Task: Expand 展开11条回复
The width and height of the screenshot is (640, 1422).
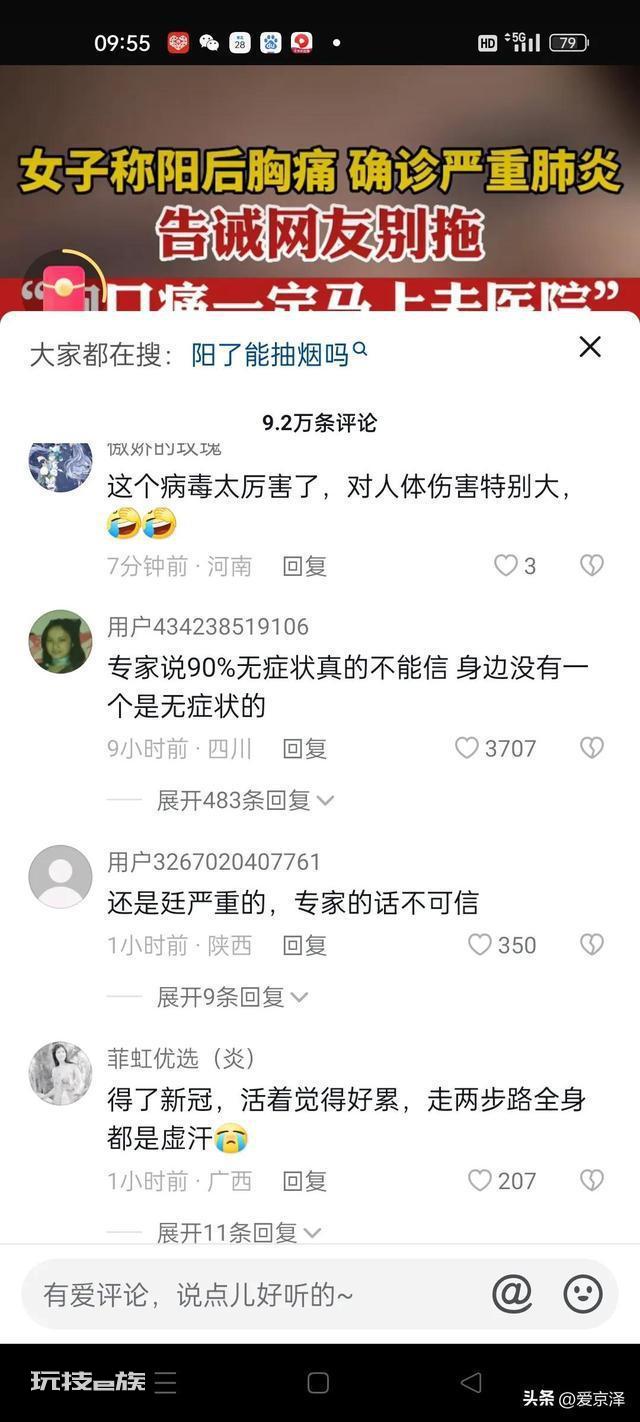Action: pos(239,1233)
